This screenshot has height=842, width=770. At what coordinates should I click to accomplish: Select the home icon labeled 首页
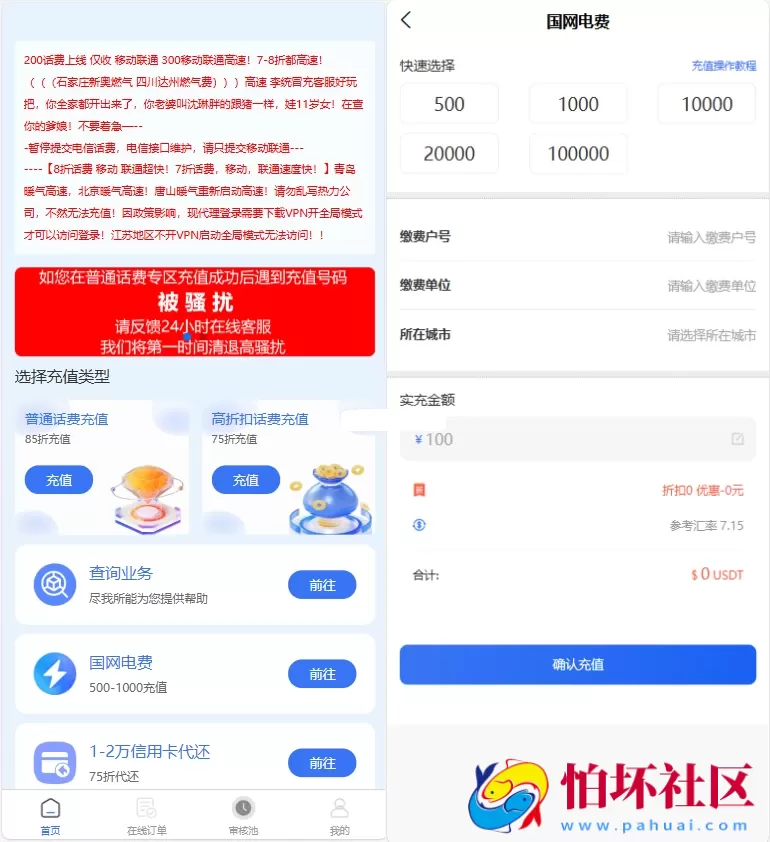(49, 814)
